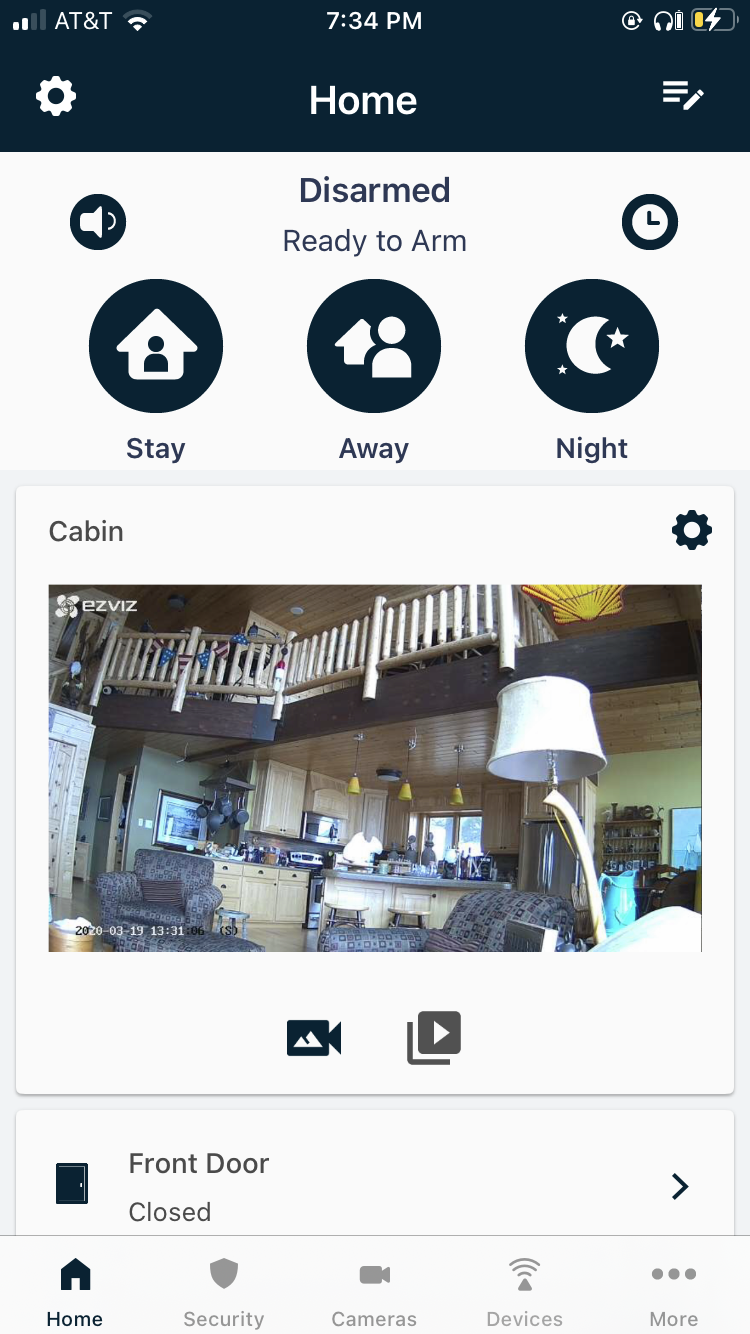Open the Front Door sensor details

point(375,1186)
